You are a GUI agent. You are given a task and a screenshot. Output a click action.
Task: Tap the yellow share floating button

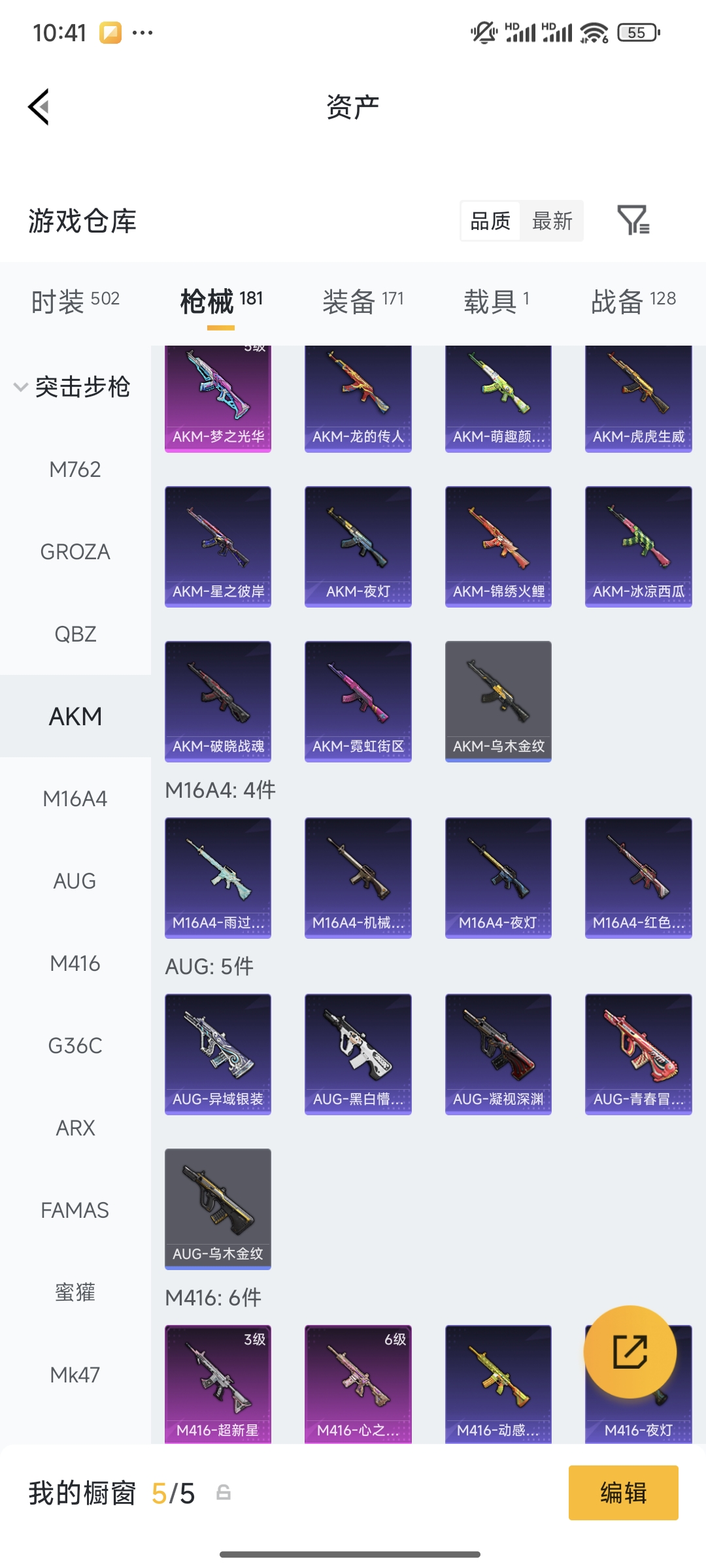630,1352
